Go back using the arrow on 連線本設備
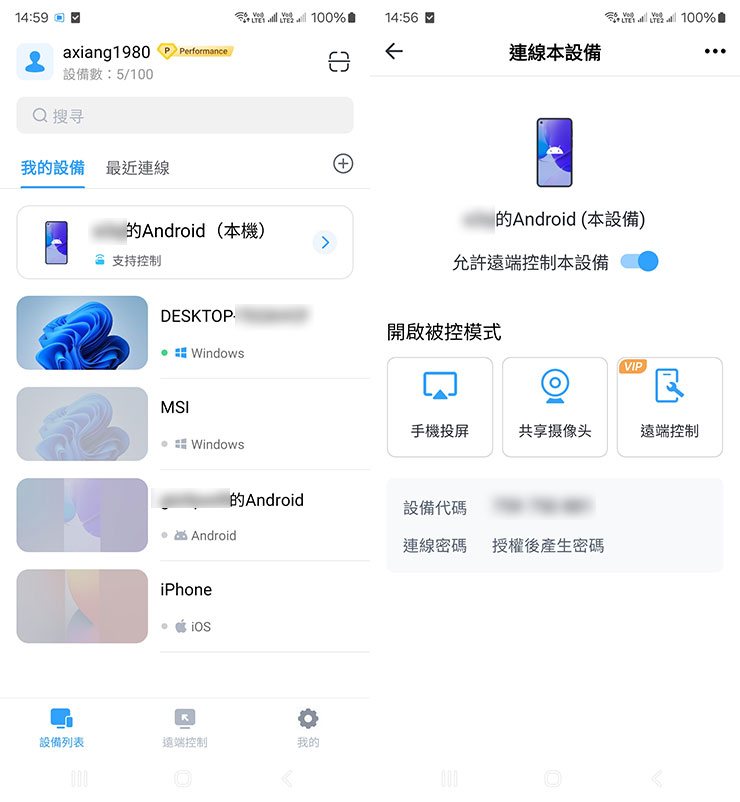The width and height of the screenshot is (740, 802). (393, 51)
